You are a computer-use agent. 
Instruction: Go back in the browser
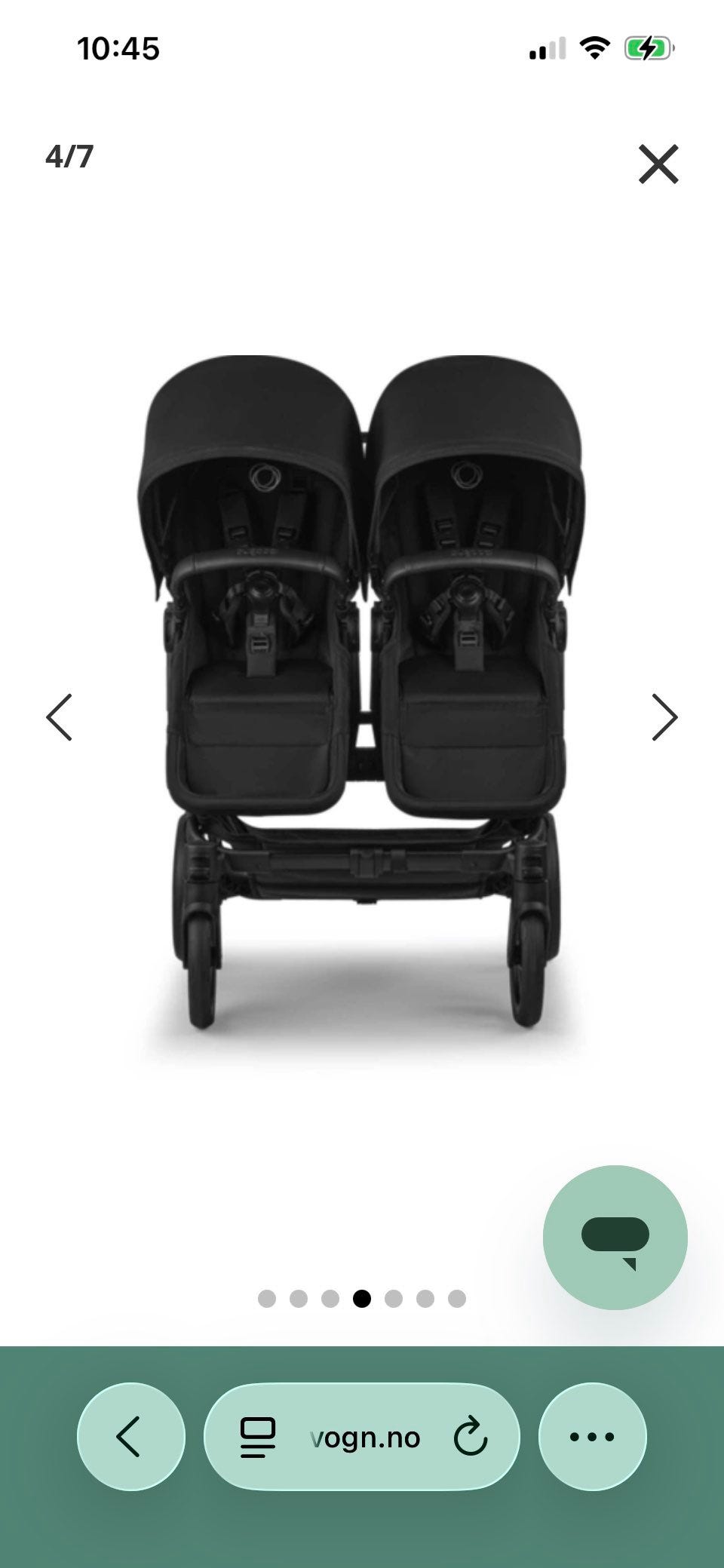[x=130, y=1436]
